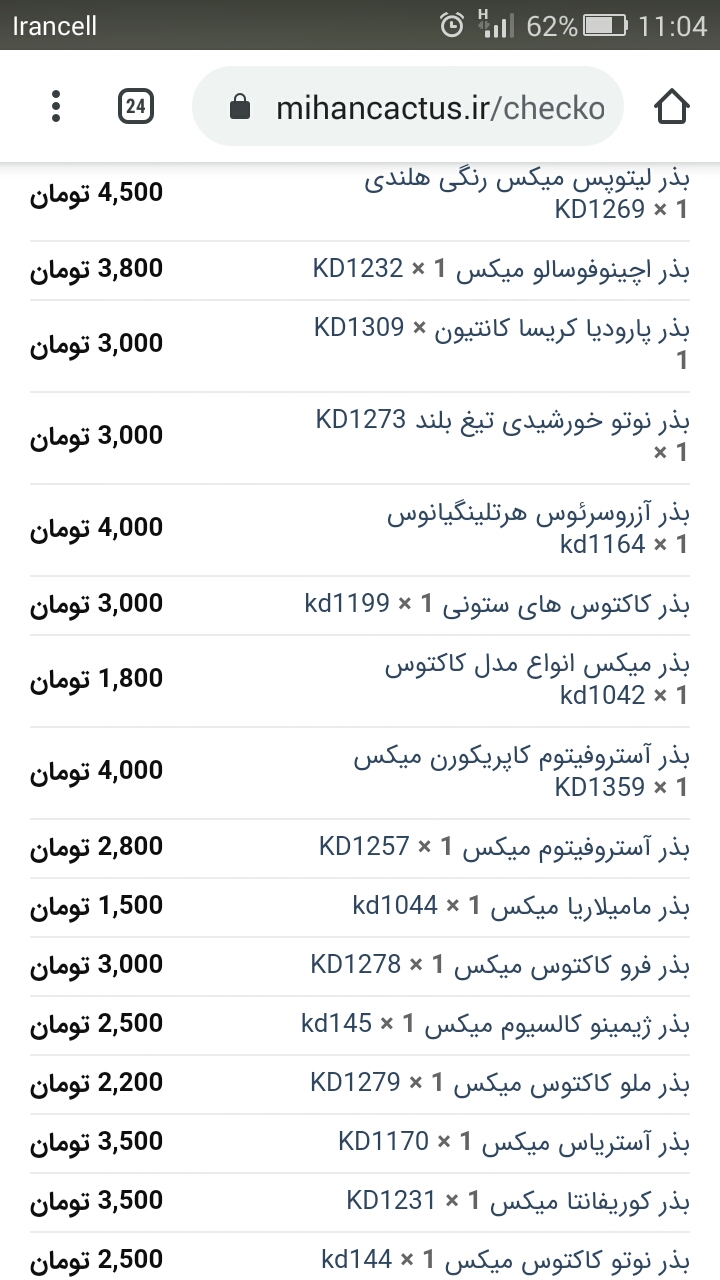Open the tab switcher showing 24 tabs

pos(135,106)
